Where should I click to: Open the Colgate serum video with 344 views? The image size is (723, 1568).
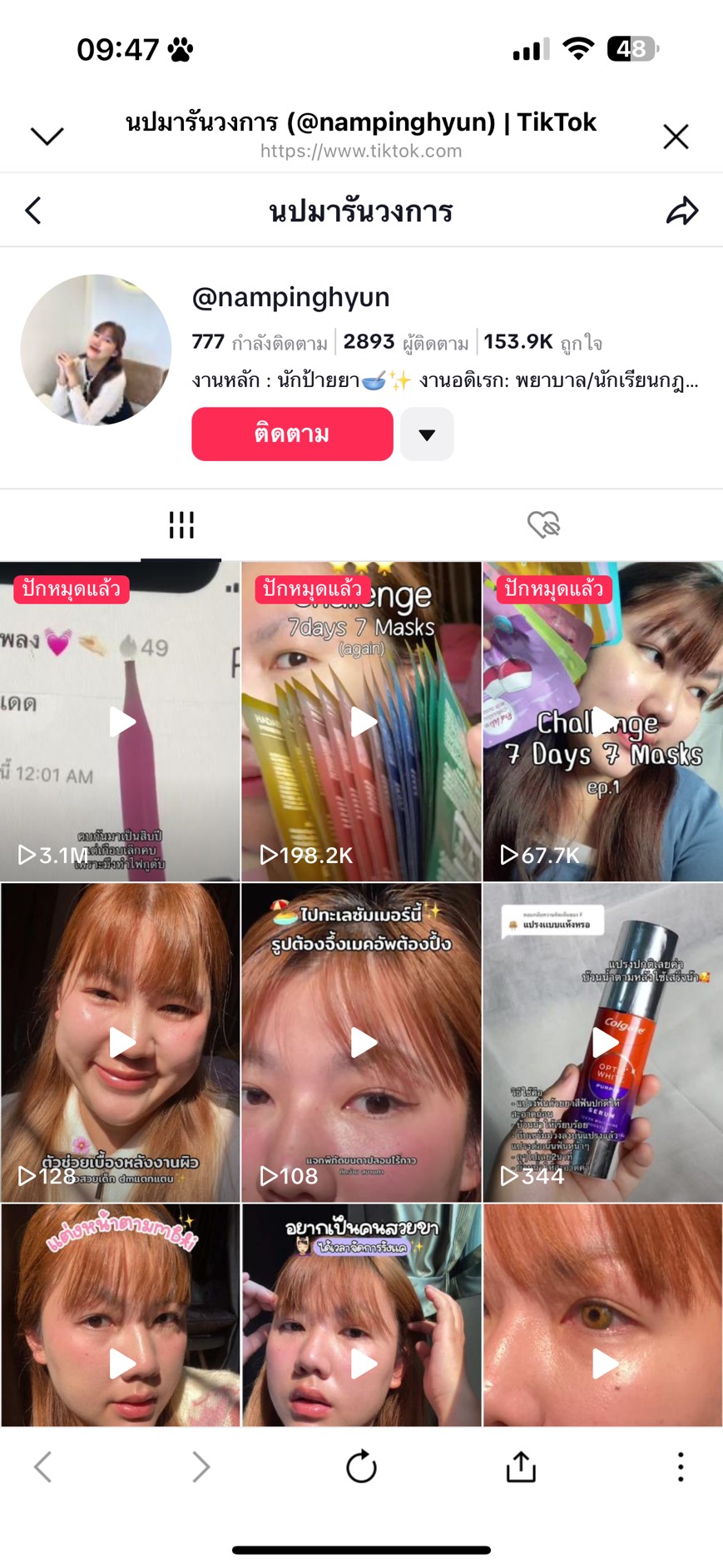pos(602,1042)
